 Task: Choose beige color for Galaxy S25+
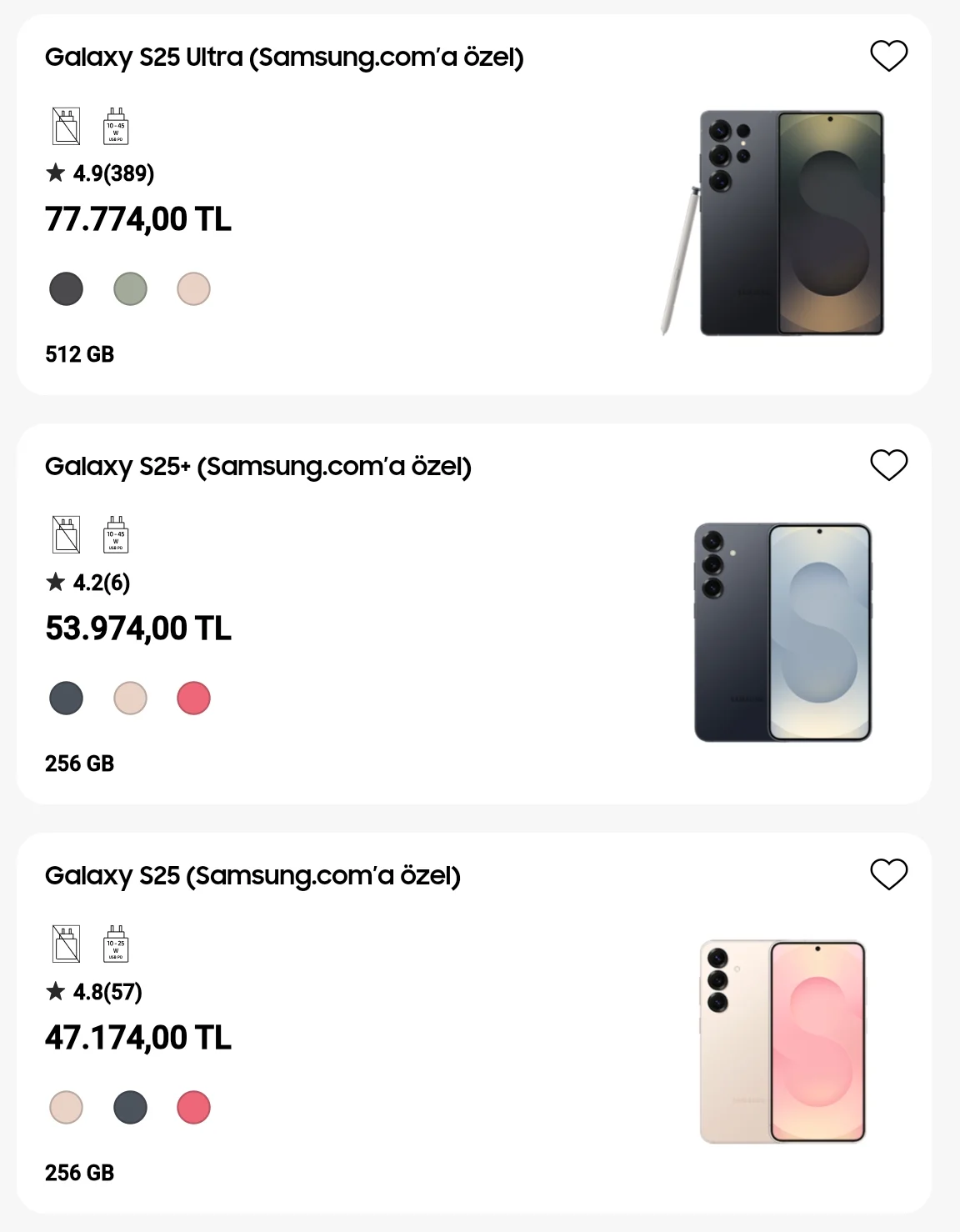130,699
